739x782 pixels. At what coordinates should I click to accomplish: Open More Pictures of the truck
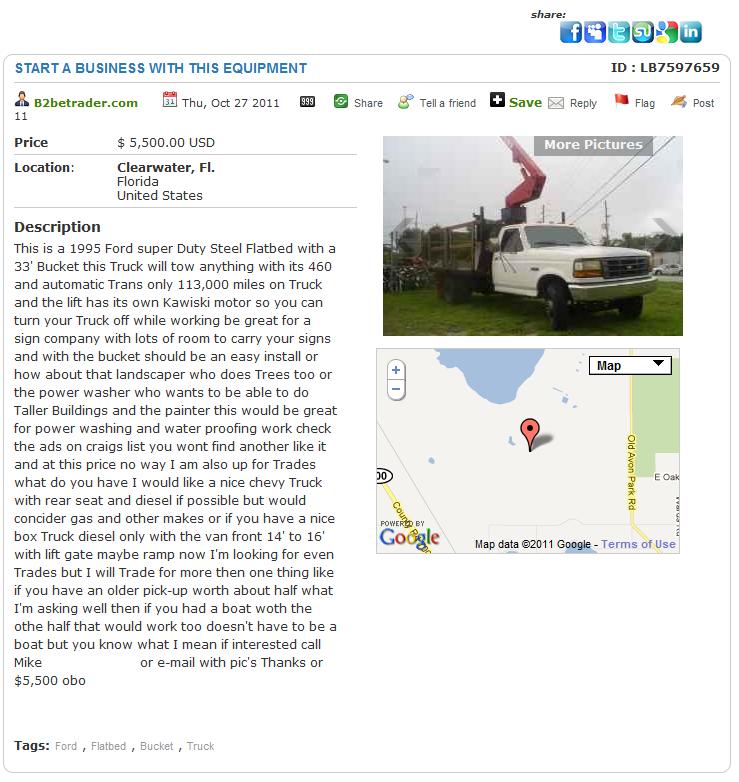(593, 145)
